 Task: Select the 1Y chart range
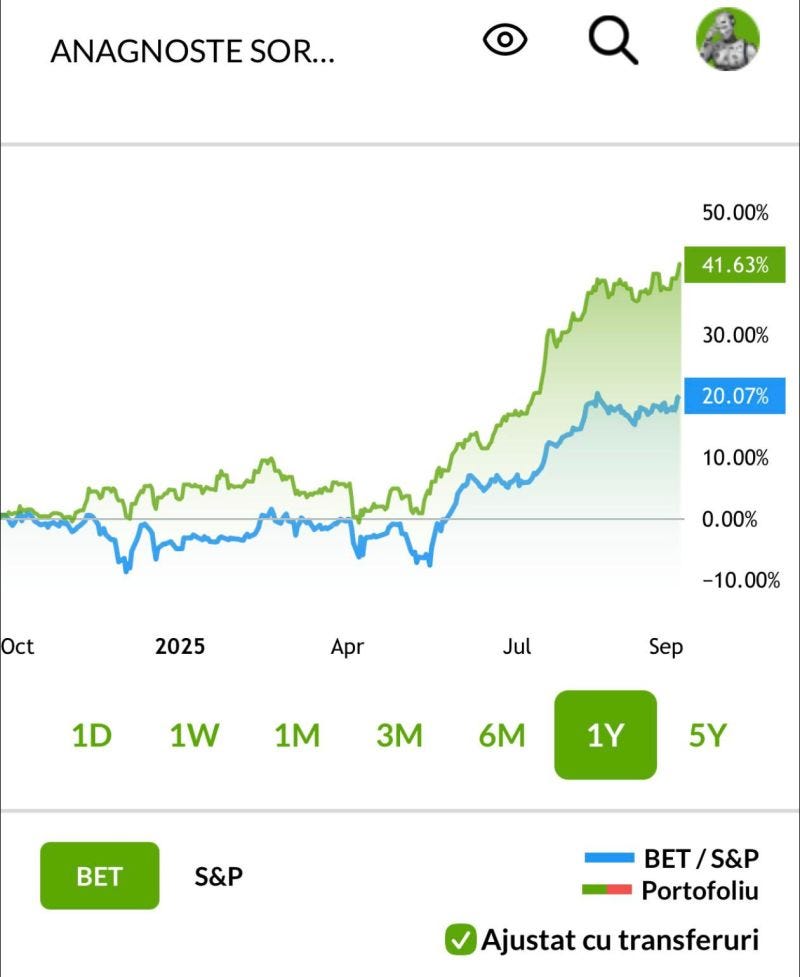(x=605, y=735)
